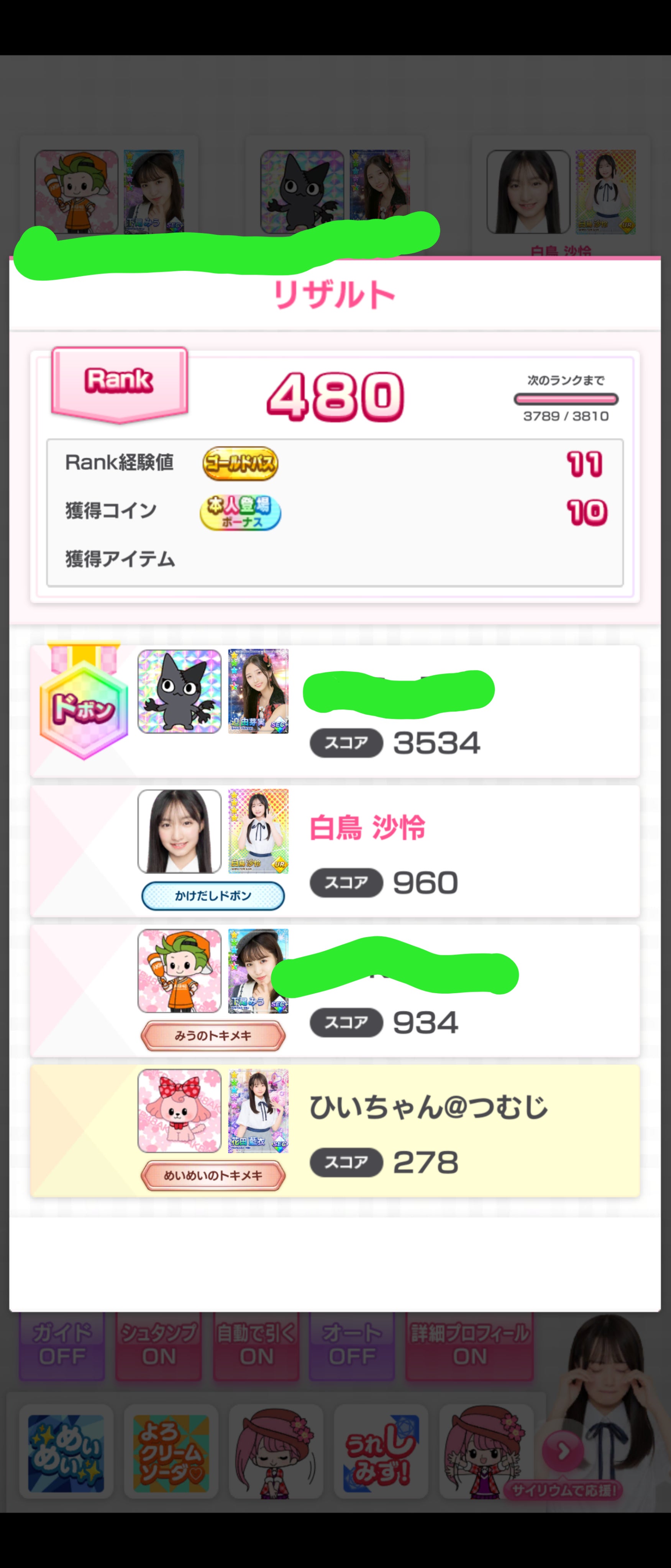Toggle the オート OFF button
The width and height of the screenshot is (671, 1568).
352,1345
